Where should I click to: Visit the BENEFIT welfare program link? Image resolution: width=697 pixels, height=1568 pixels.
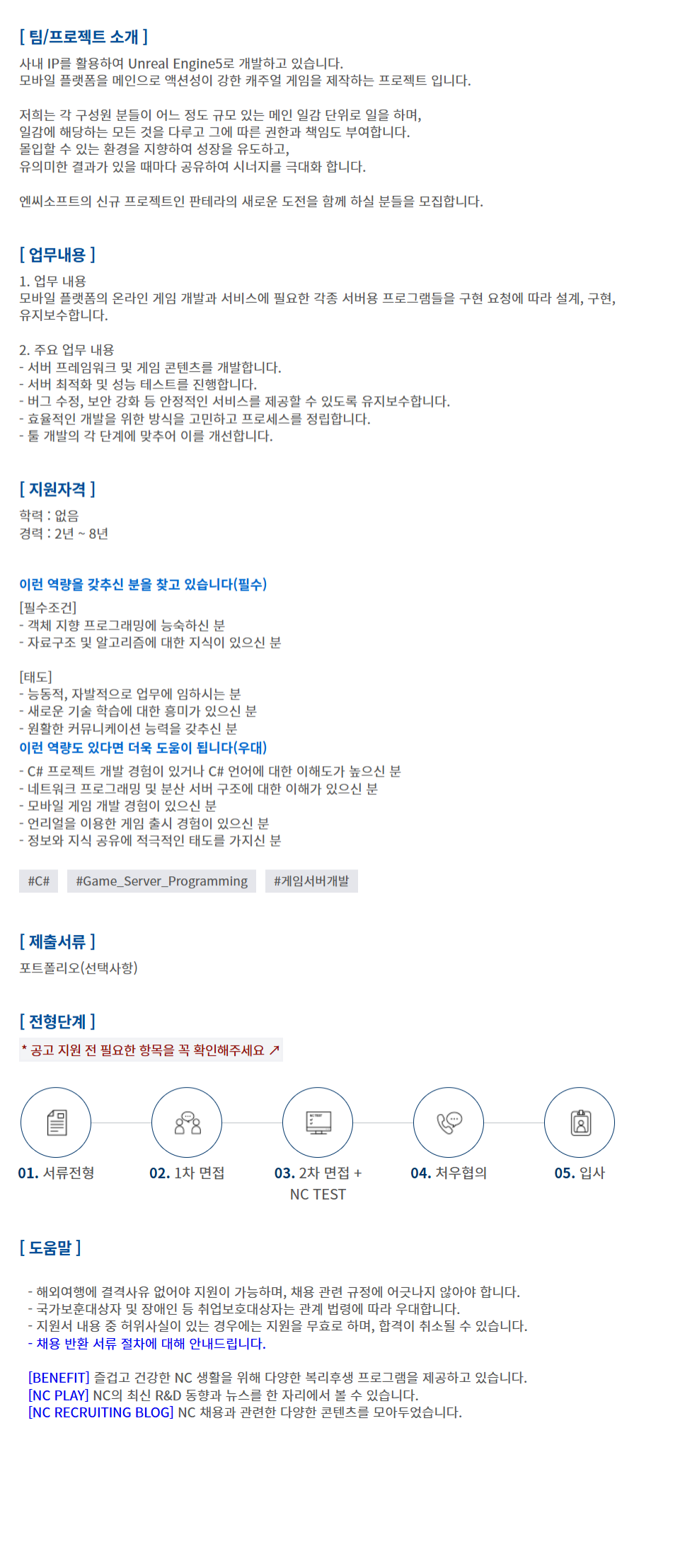point(59,1378)
